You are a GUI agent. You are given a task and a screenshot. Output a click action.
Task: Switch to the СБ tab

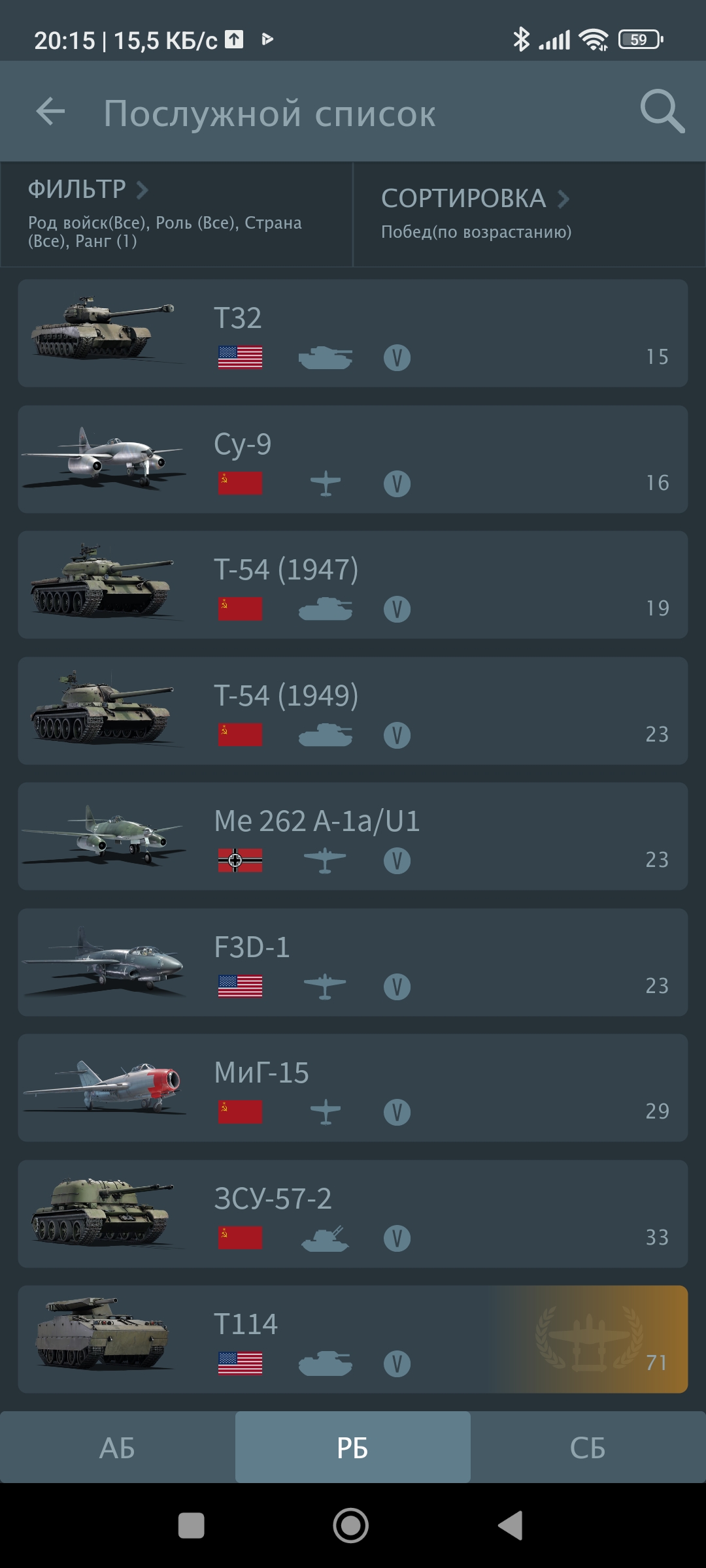coord(588,1447)
